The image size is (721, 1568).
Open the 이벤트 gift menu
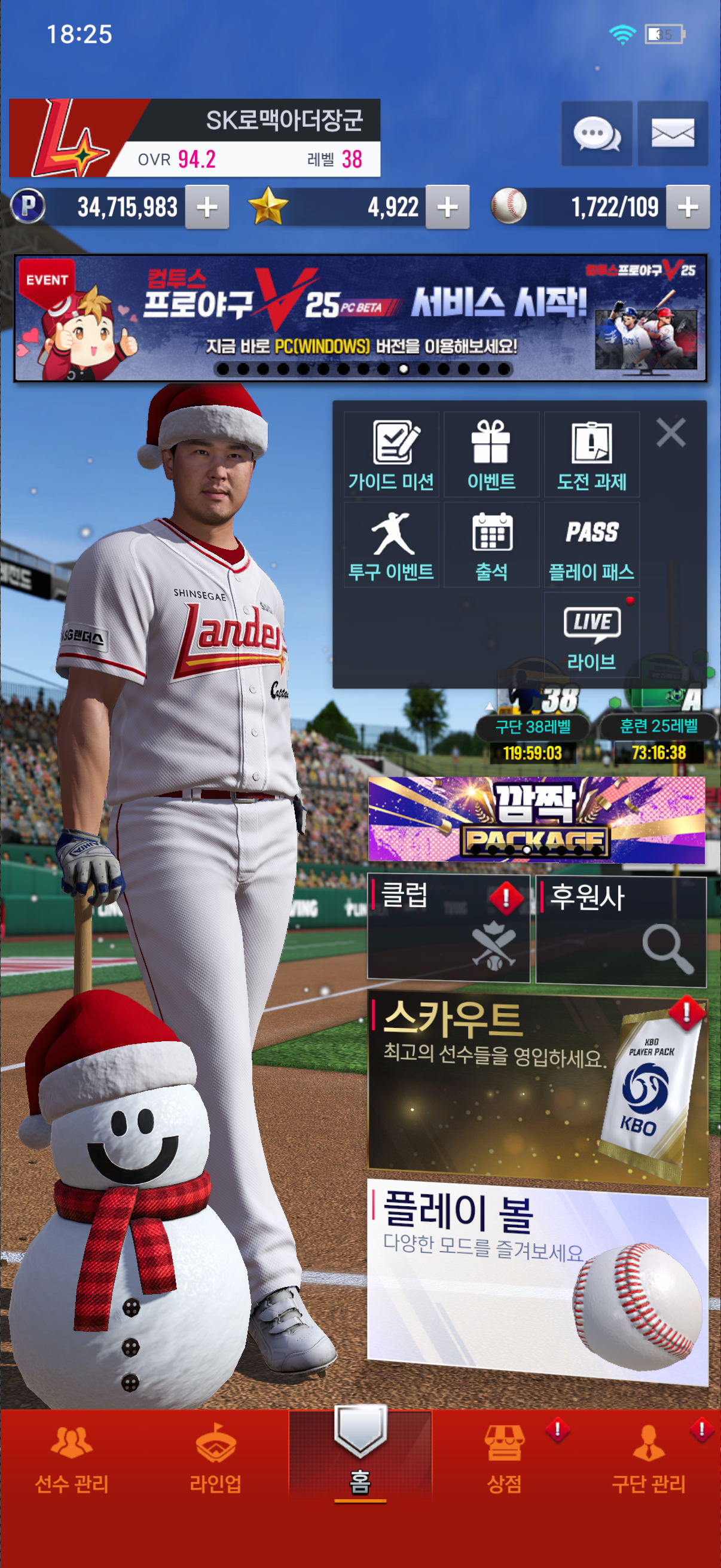tap(491, 454)
